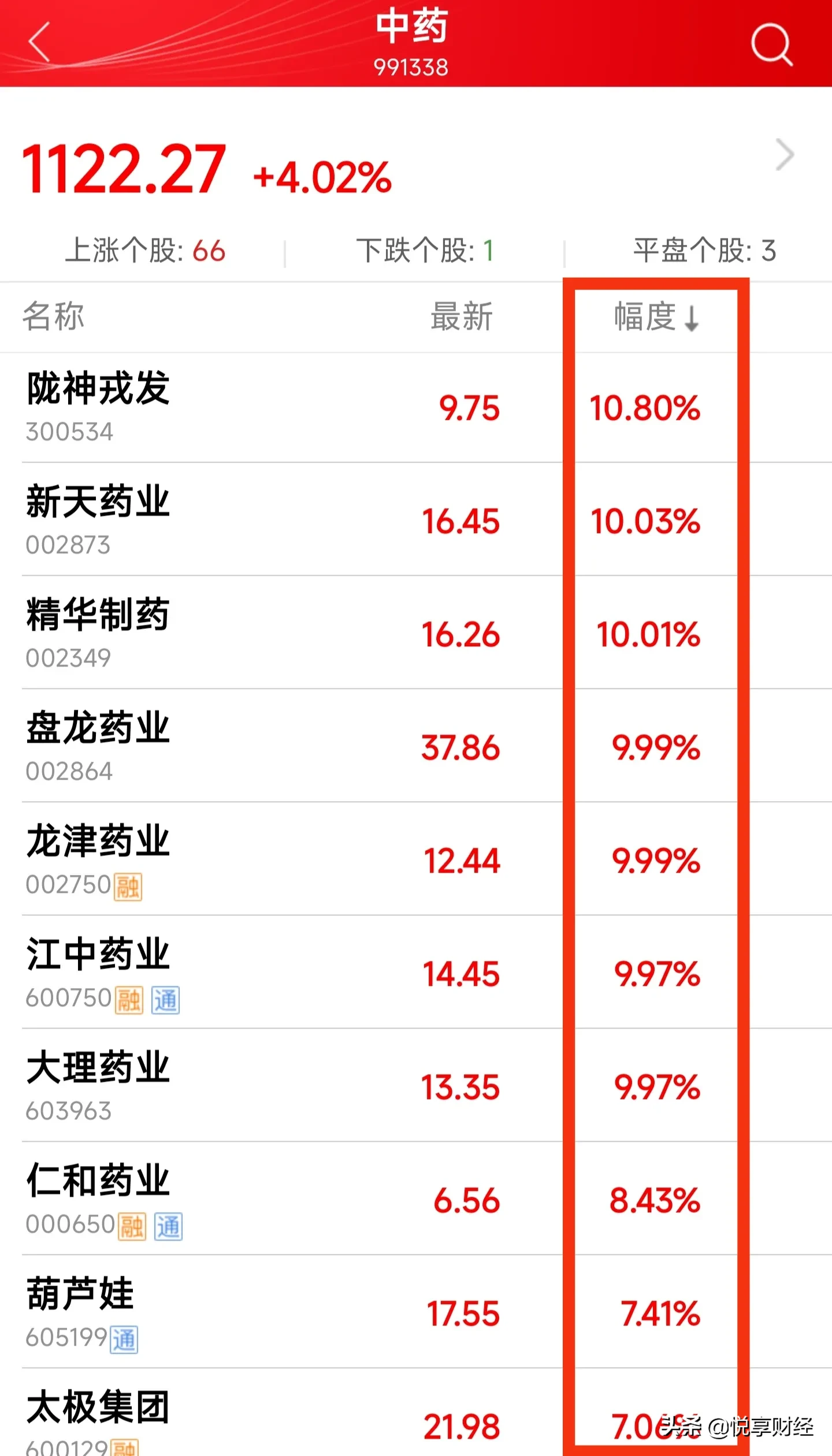
Task: Open stock 仁和药业 000650
Action: click(416, 1199)
